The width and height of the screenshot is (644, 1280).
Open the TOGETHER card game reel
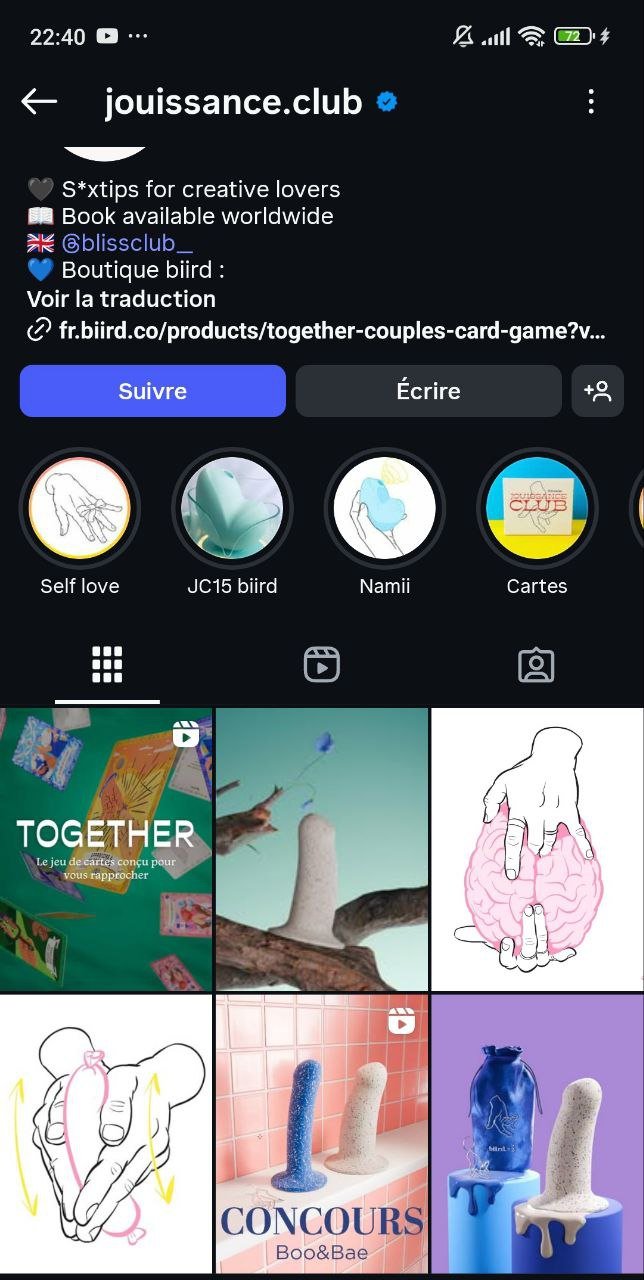click(x=106, y=849)
